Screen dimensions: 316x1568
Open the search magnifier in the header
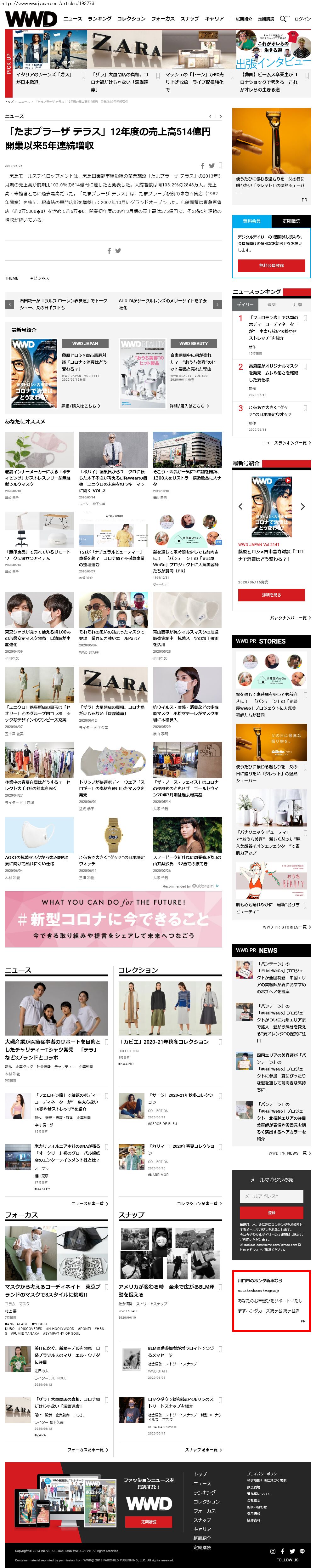click(283, 19)
